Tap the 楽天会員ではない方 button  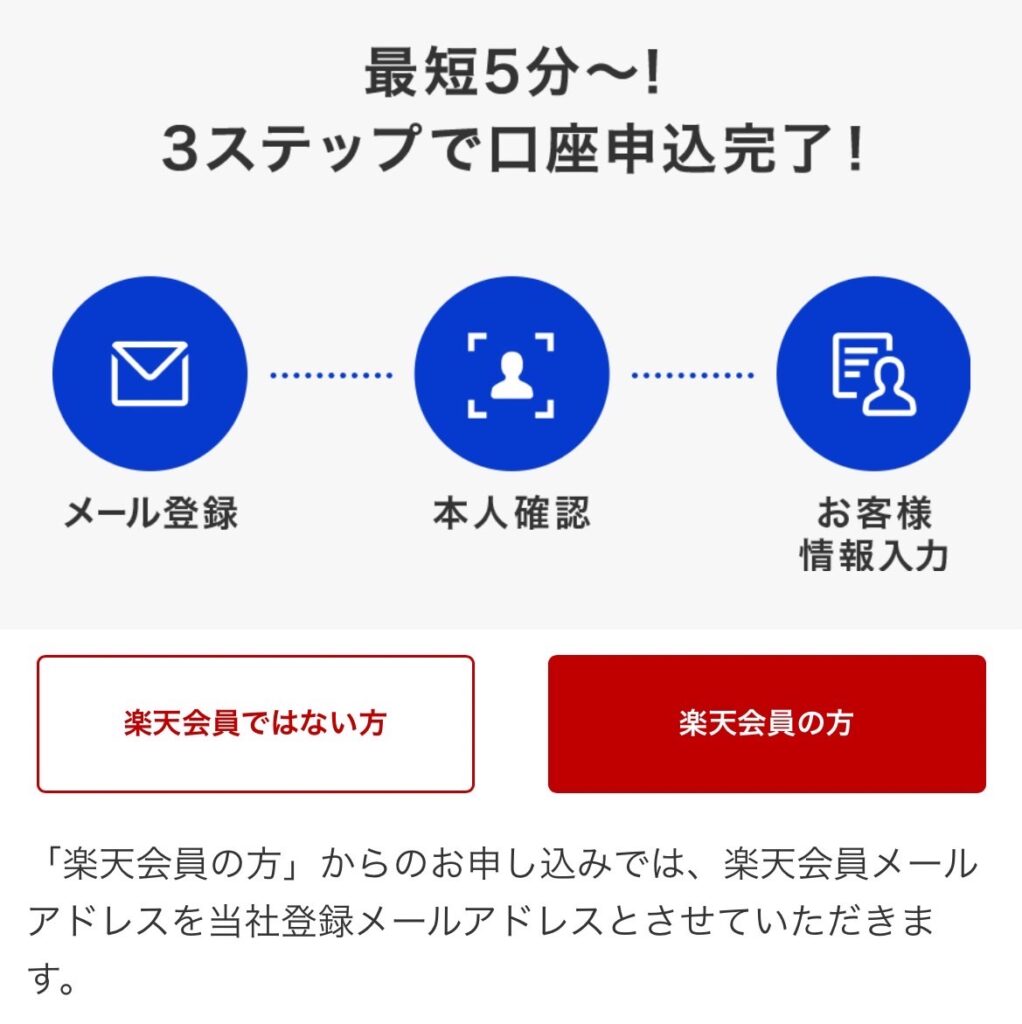tap(255, 724)
